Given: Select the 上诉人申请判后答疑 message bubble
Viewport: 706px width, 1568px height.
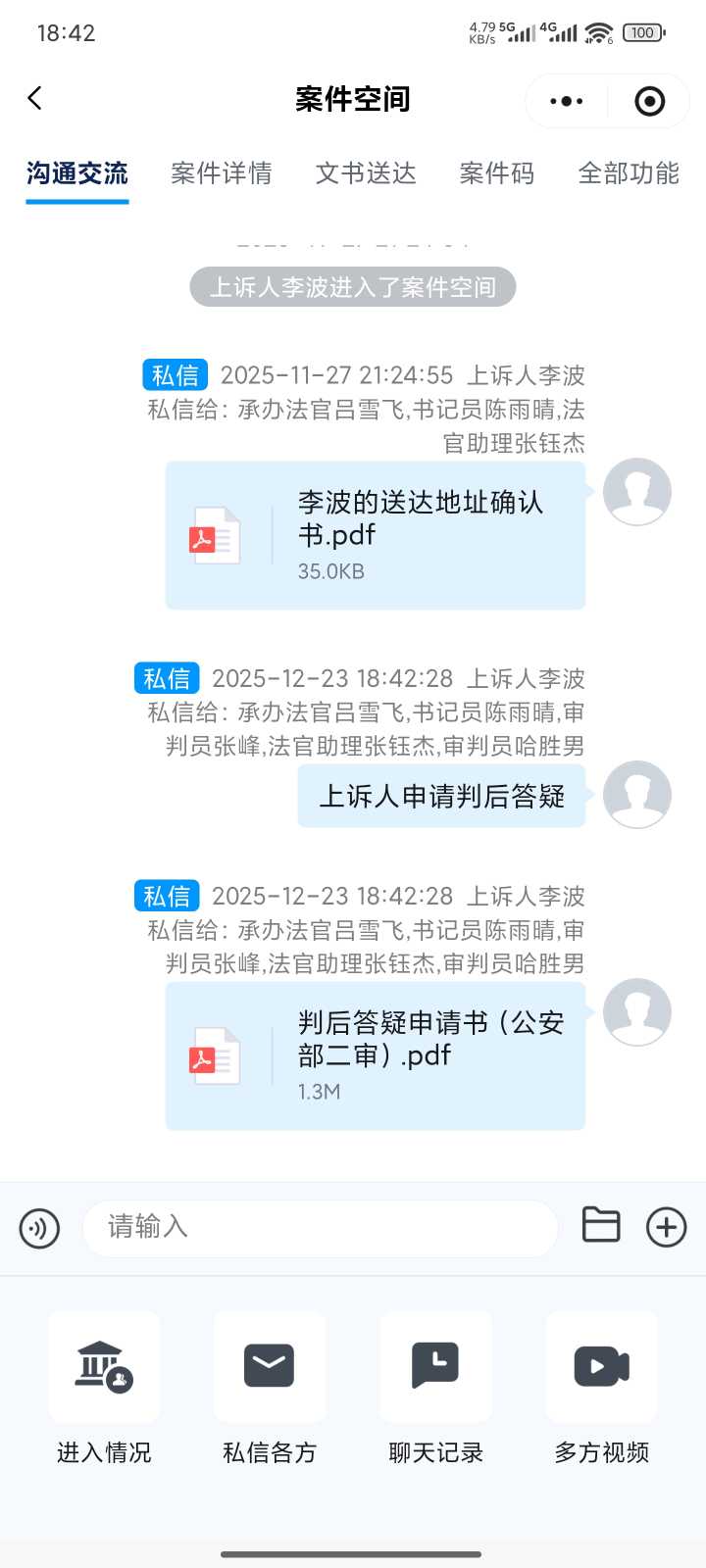Looking at the screenshot, I should (x=440, y=797).
